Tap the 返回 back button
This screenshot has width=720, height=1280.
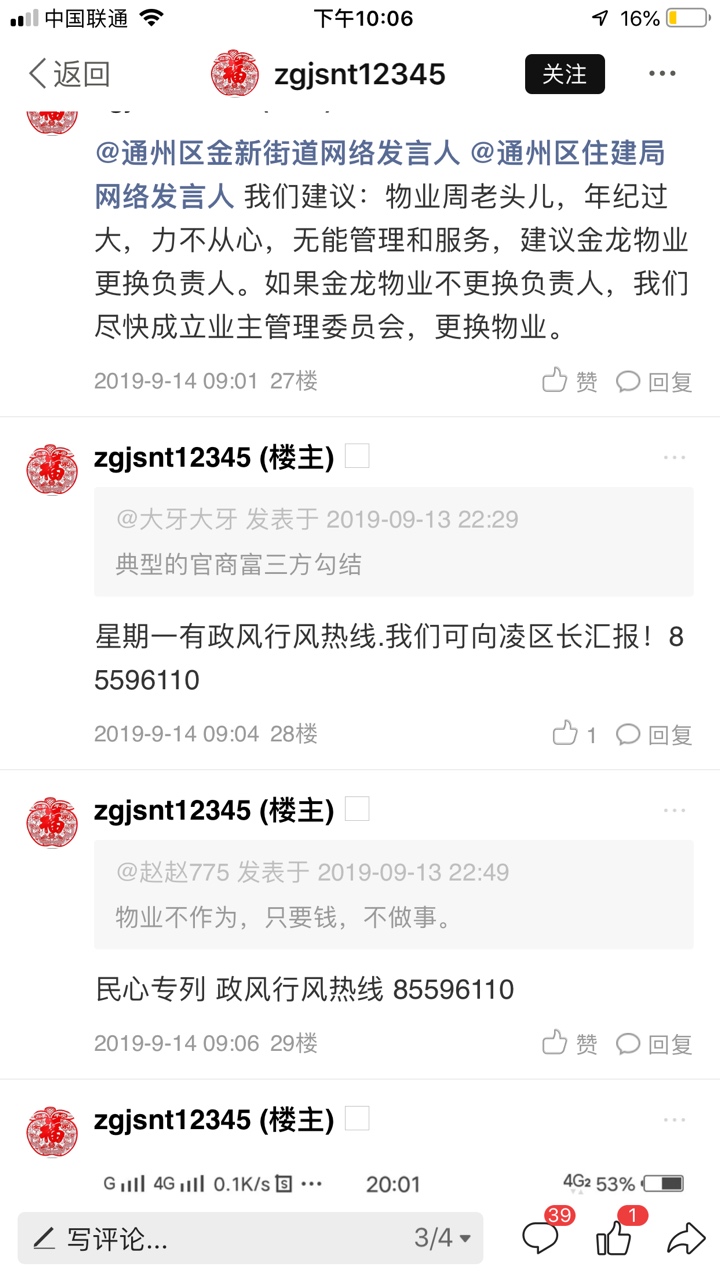[x=68, y=74]
